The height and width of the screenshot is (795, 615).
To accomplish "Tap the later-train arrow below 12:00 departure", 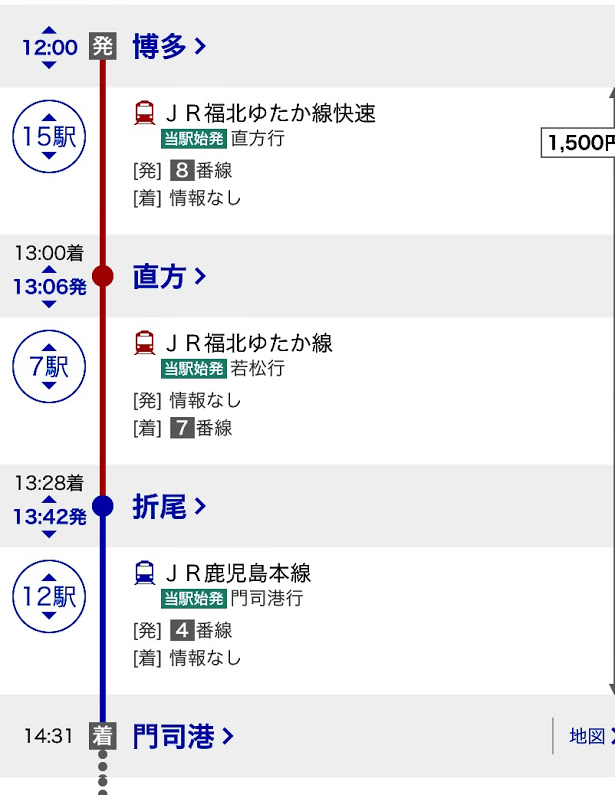I will click(49, 65).
